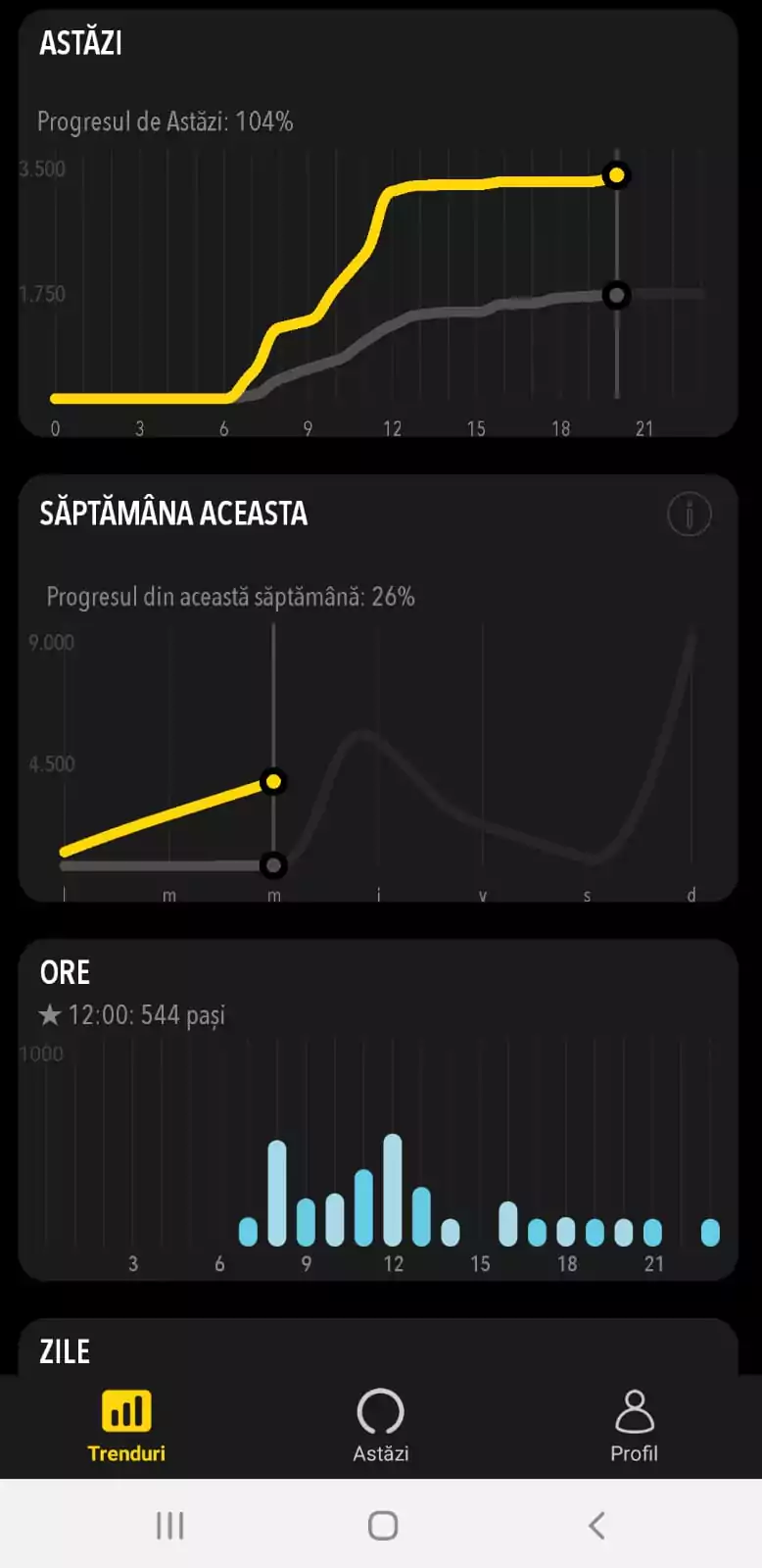The image size is (762, 1568).
Task: Go back with system back button
Action: 596,1525
